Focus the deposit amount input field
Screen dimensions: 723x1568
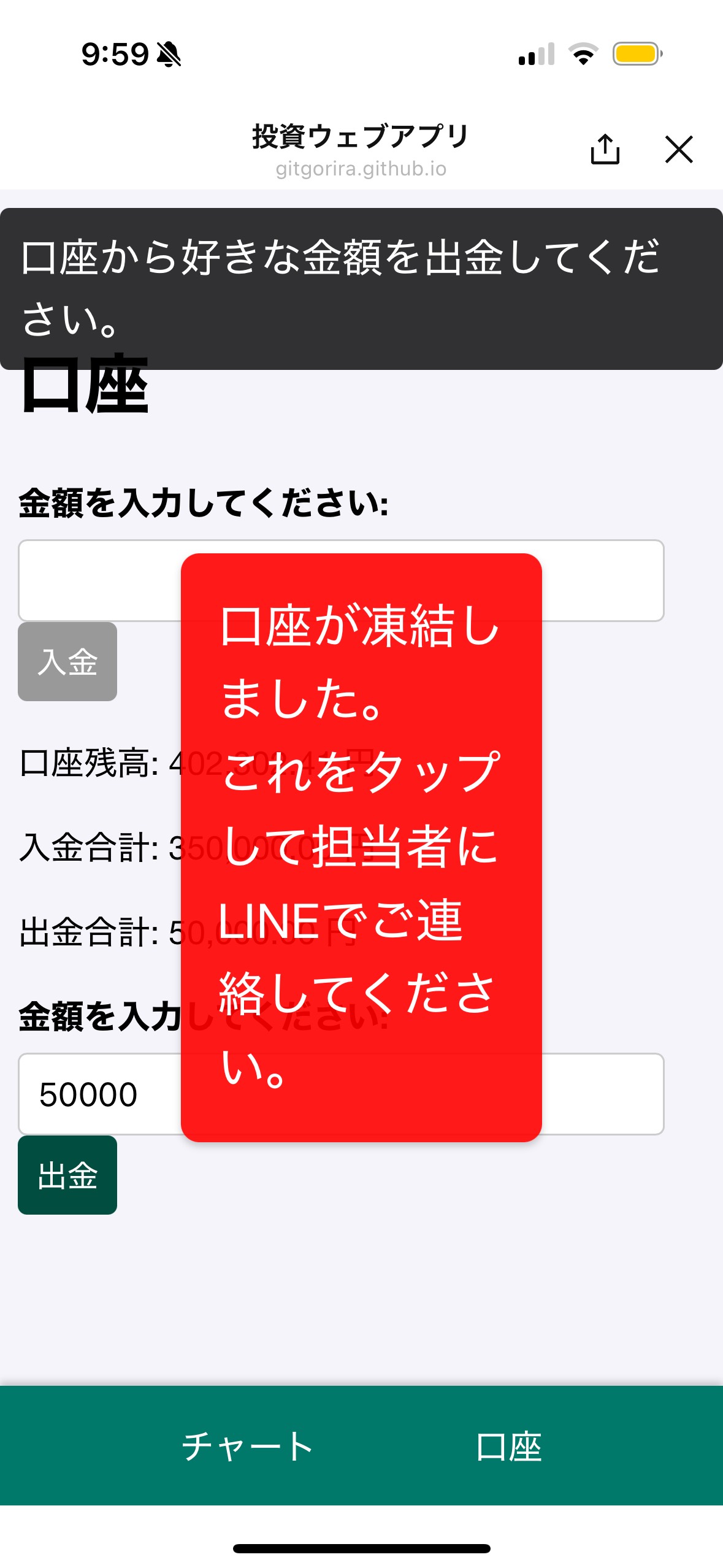98,580
